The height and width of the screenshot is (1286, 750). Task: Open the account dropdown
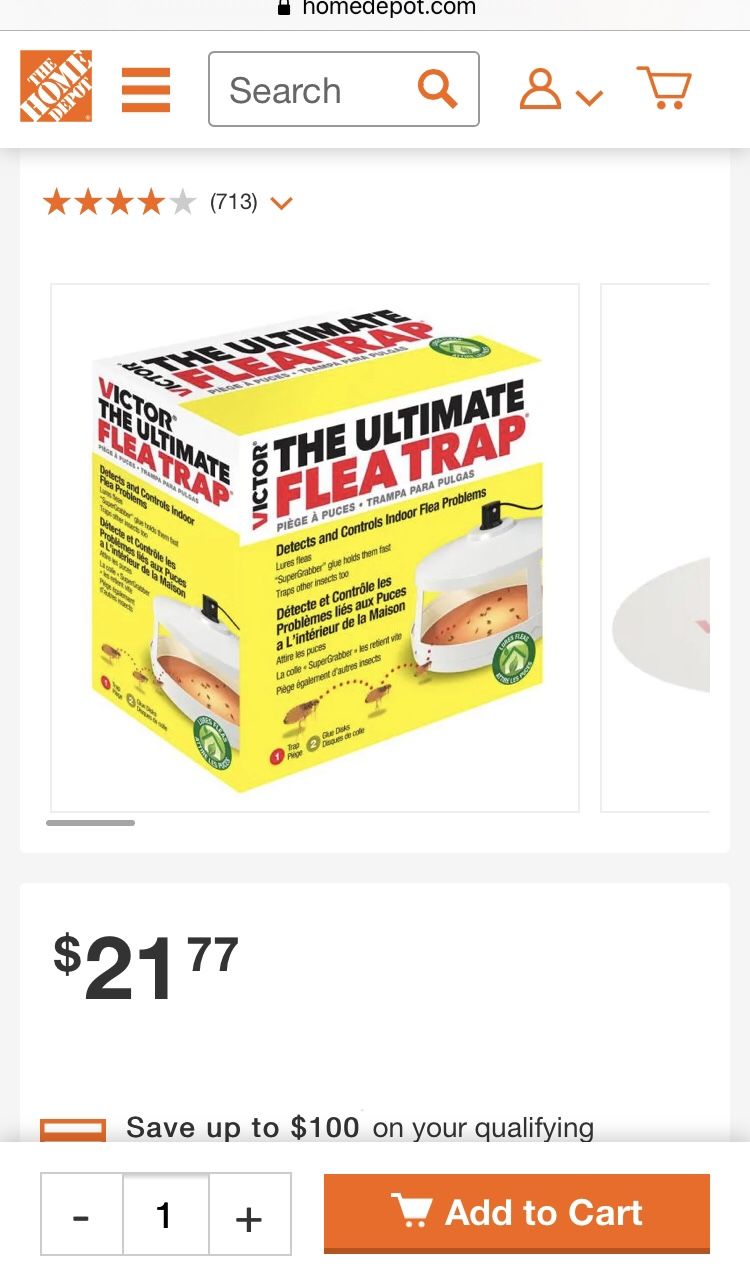click(560, 90)
